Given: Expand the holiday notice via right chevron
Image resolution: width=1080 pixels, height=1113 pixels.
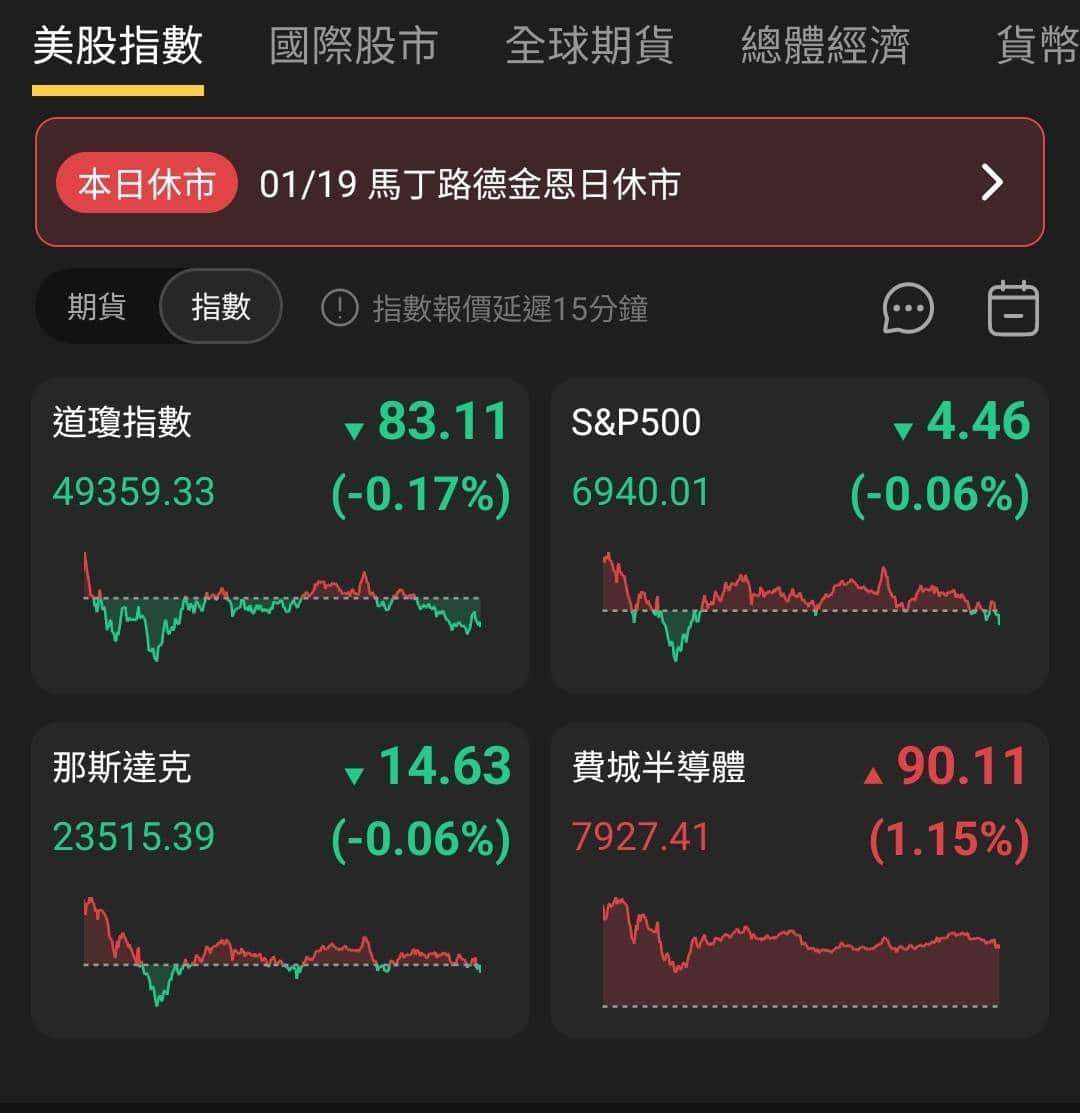Looking at the screenshot, I should 992,182.
